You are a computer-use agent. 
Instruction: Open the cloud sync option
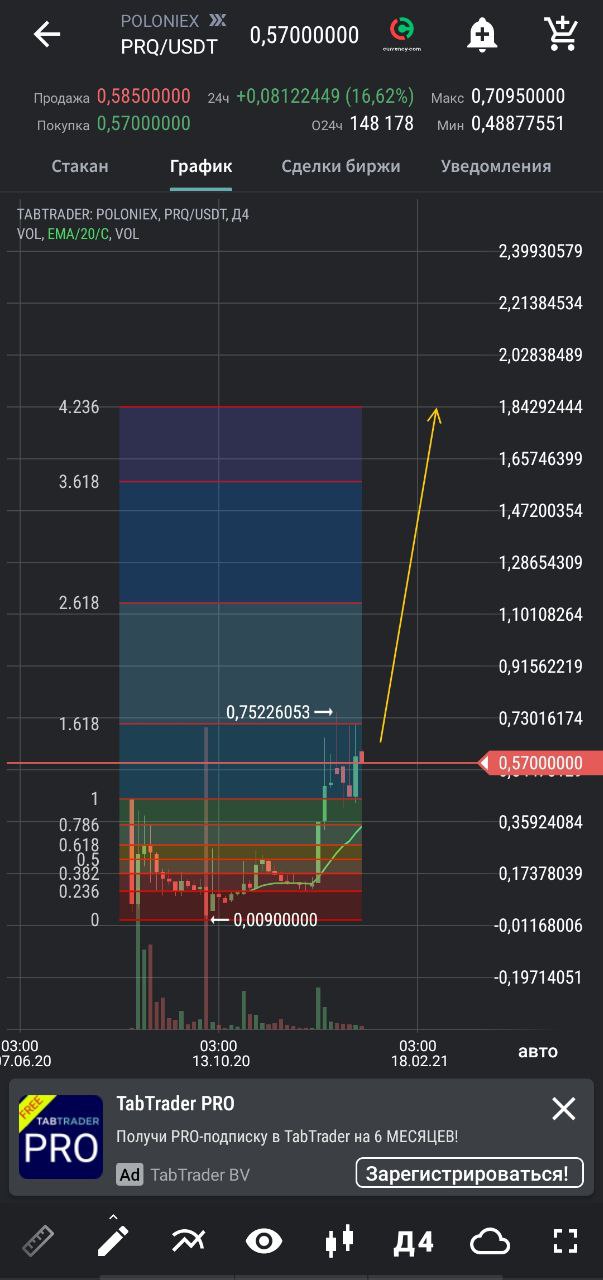(x=490, y=1242)
